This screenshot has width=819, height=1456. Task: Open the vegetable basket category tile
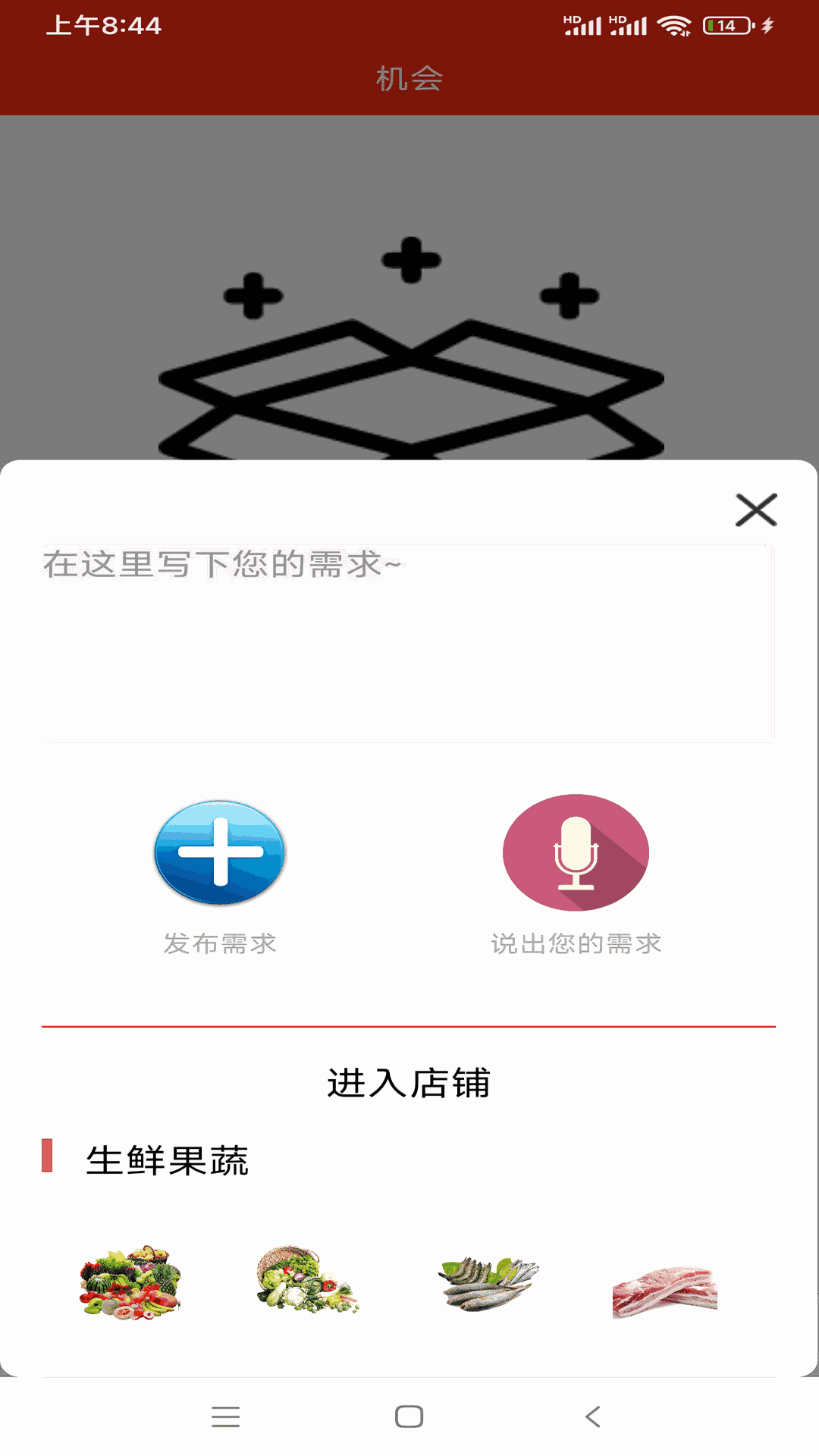[x=306, y=1280]
